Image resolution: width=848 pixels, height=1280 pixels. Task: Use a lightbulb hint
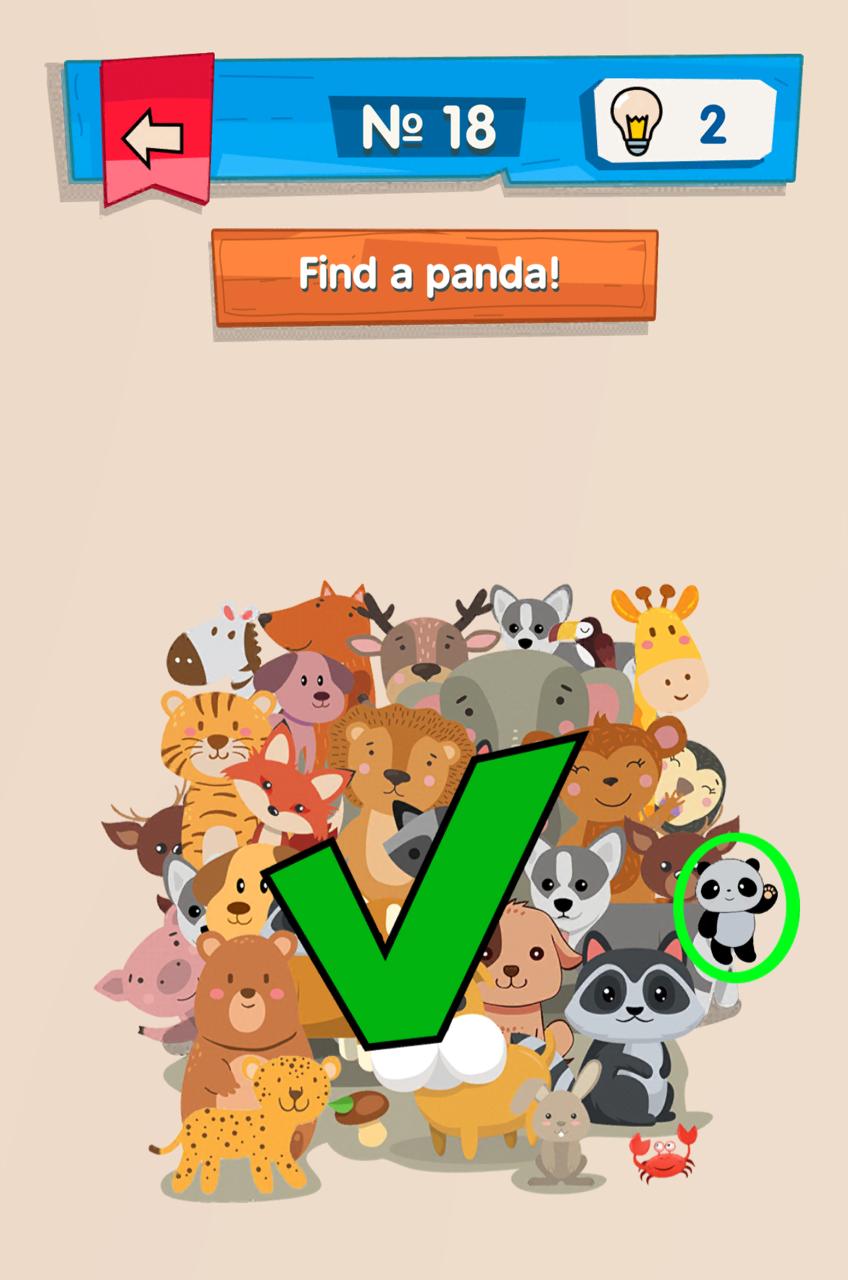pos(684,124)
